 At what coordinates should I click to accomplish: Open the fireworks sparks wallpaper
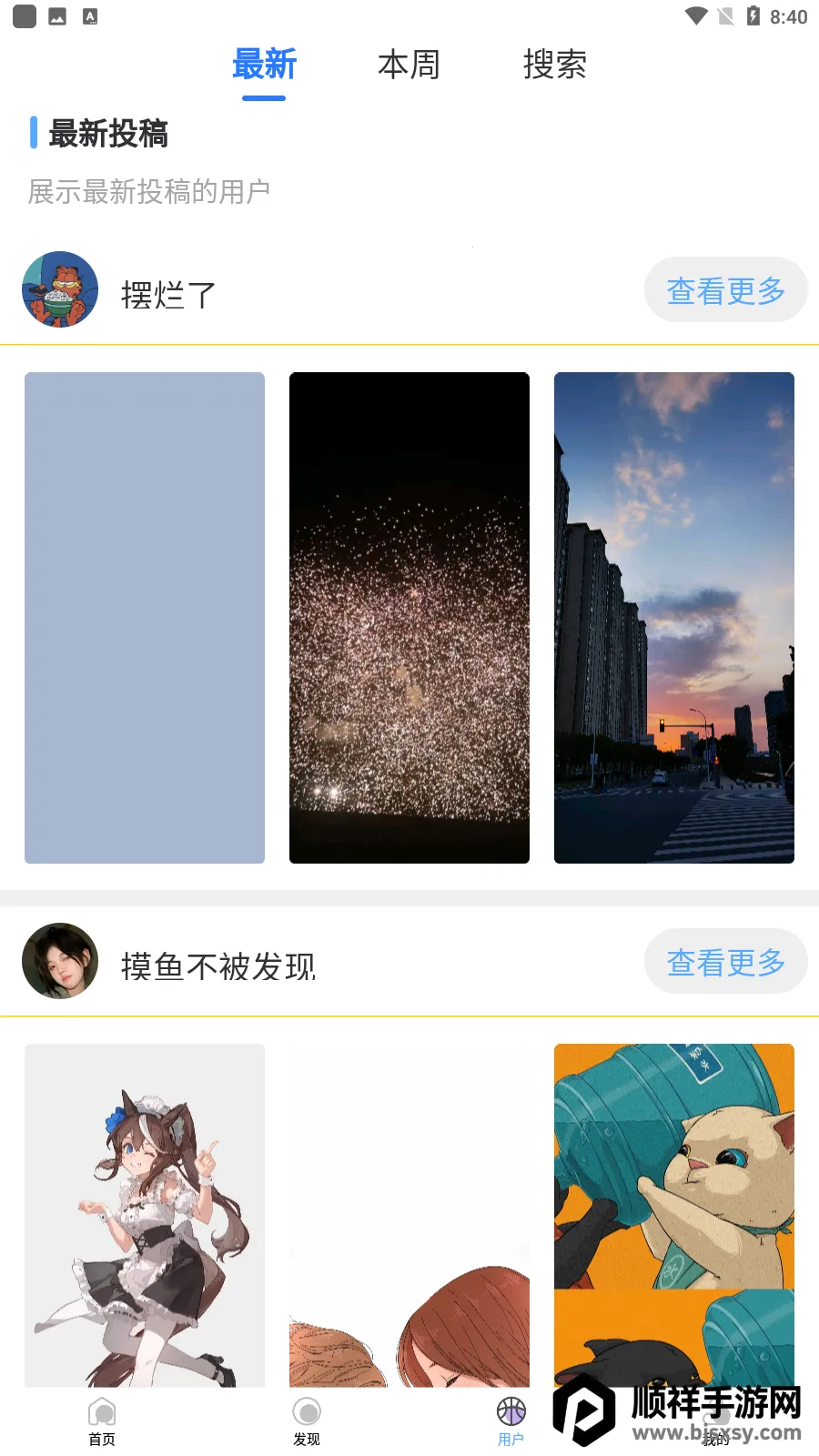click(409, 617)
